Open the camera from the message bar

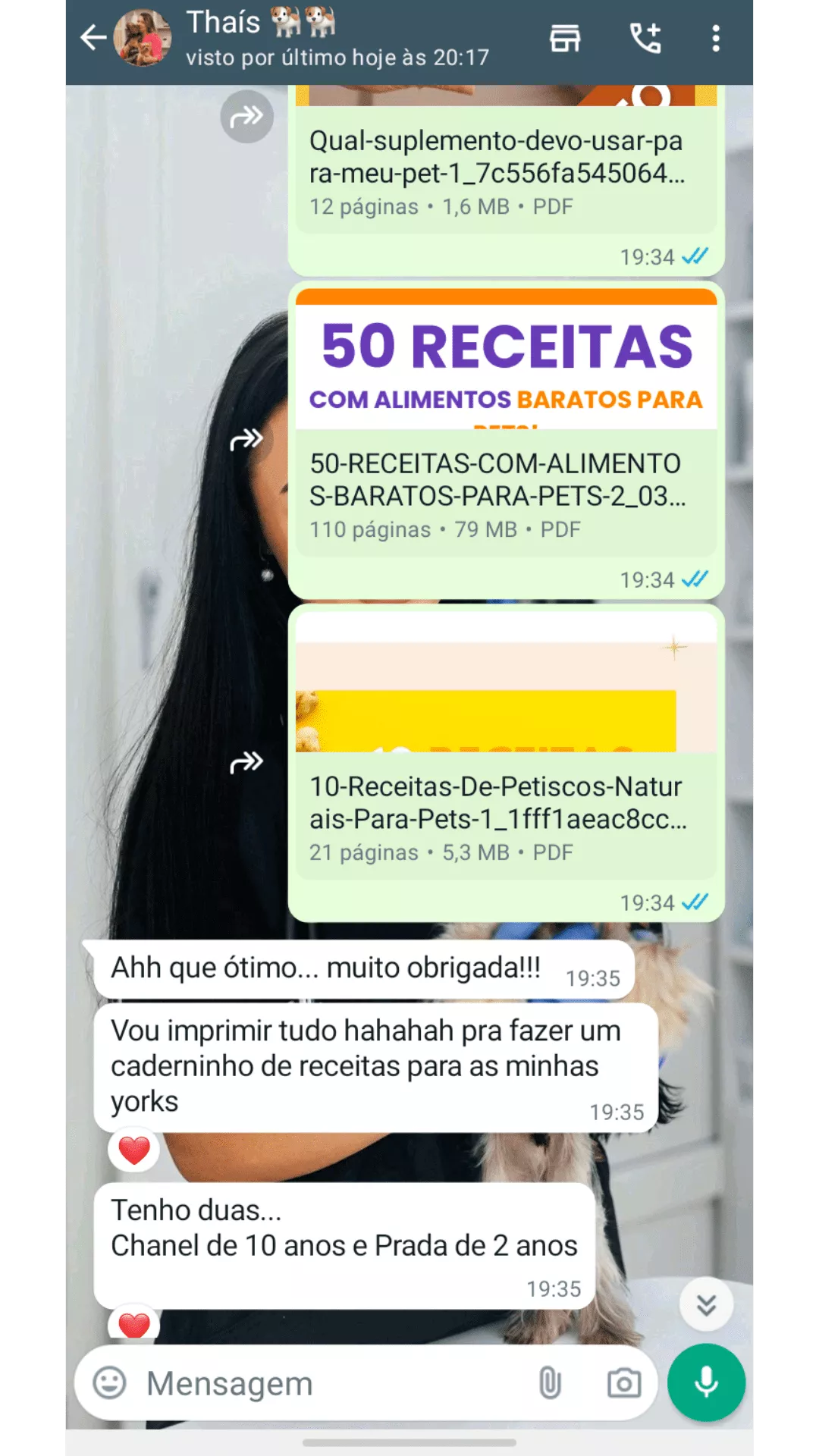pyautogui.click(x=624, y=1383)
